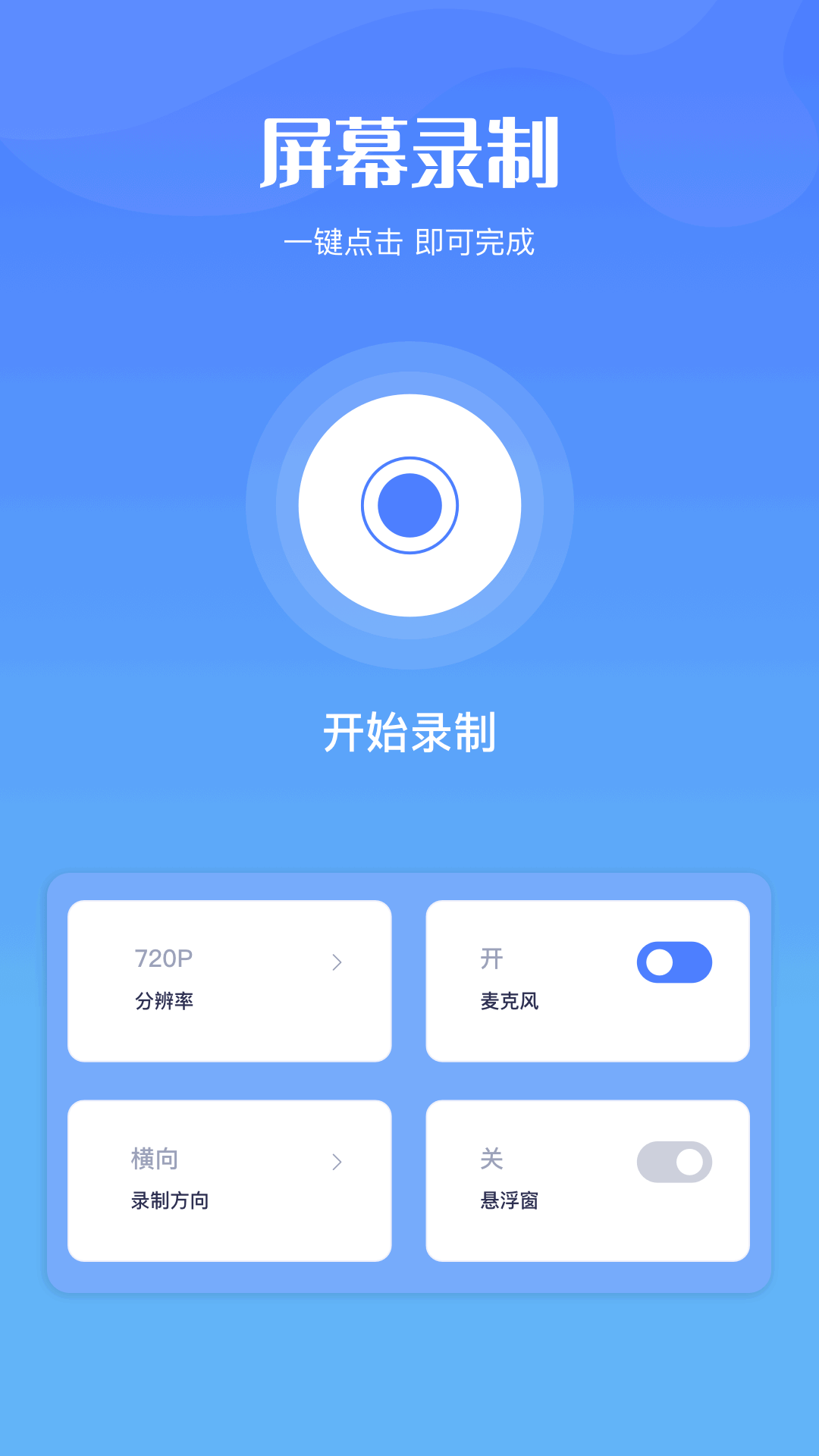Open the recording orientation card labeled 录制方向
The width and height of the screenshot is (819, 1456).
click(x=229, y=1179)
